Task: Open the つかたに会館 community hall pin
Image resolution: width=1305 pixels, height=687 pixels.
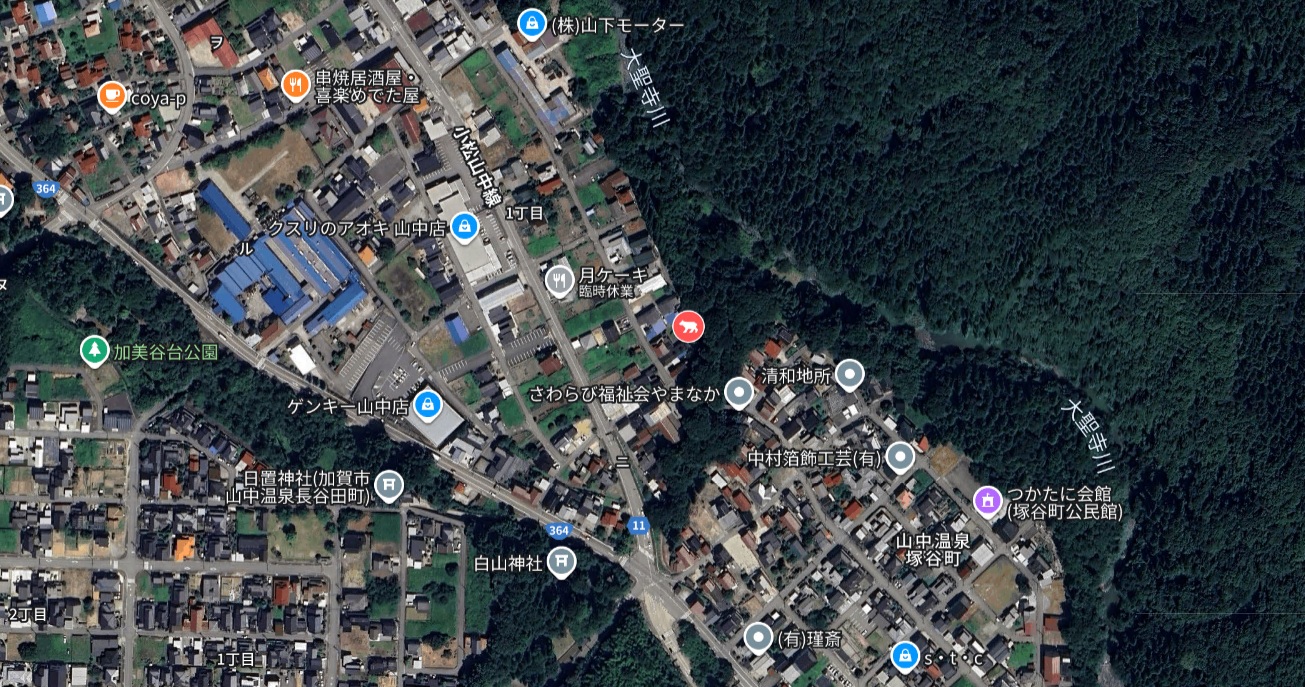Action: click(x=987, y=499)
